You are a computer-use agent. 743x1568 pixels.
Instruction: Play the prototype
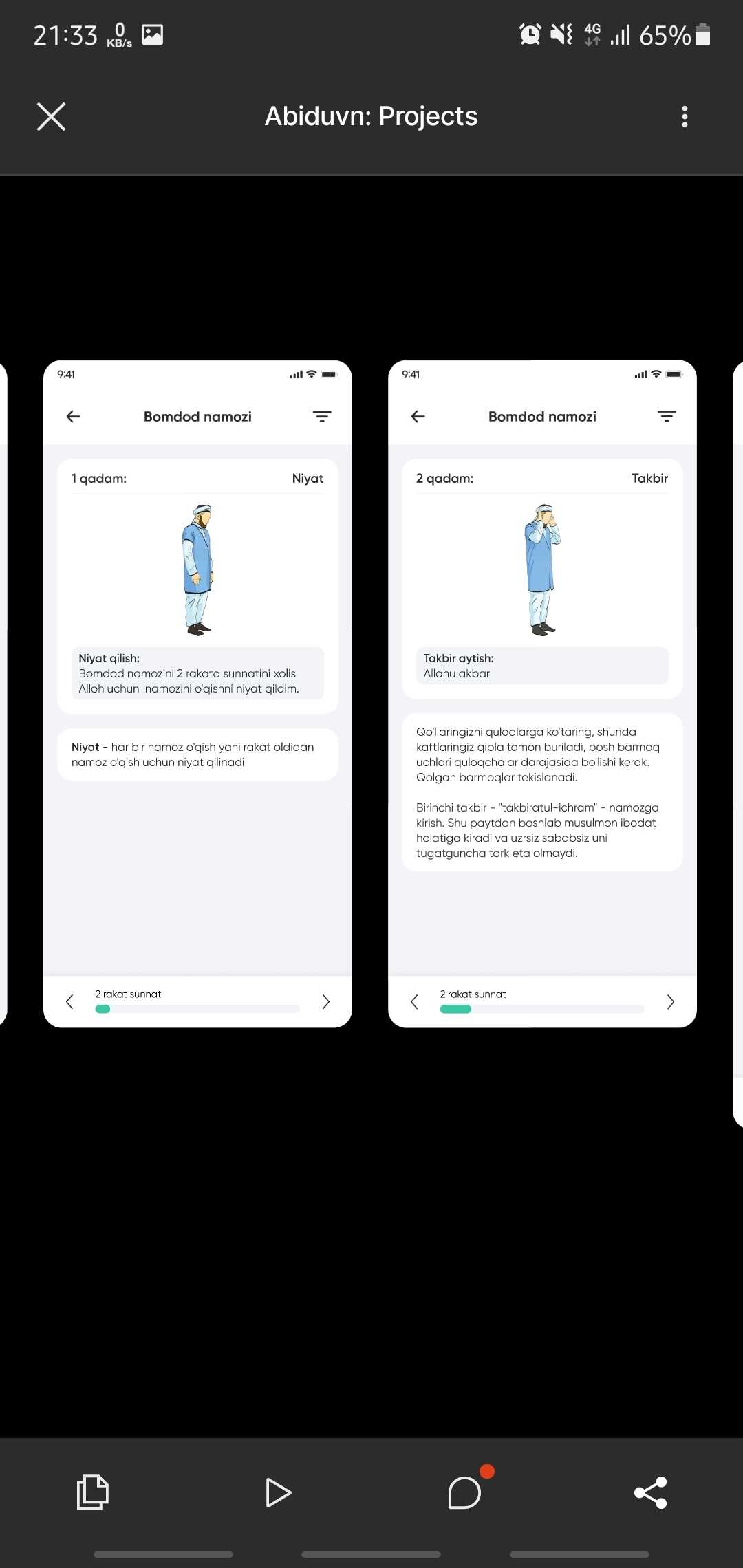(278, 1492)
